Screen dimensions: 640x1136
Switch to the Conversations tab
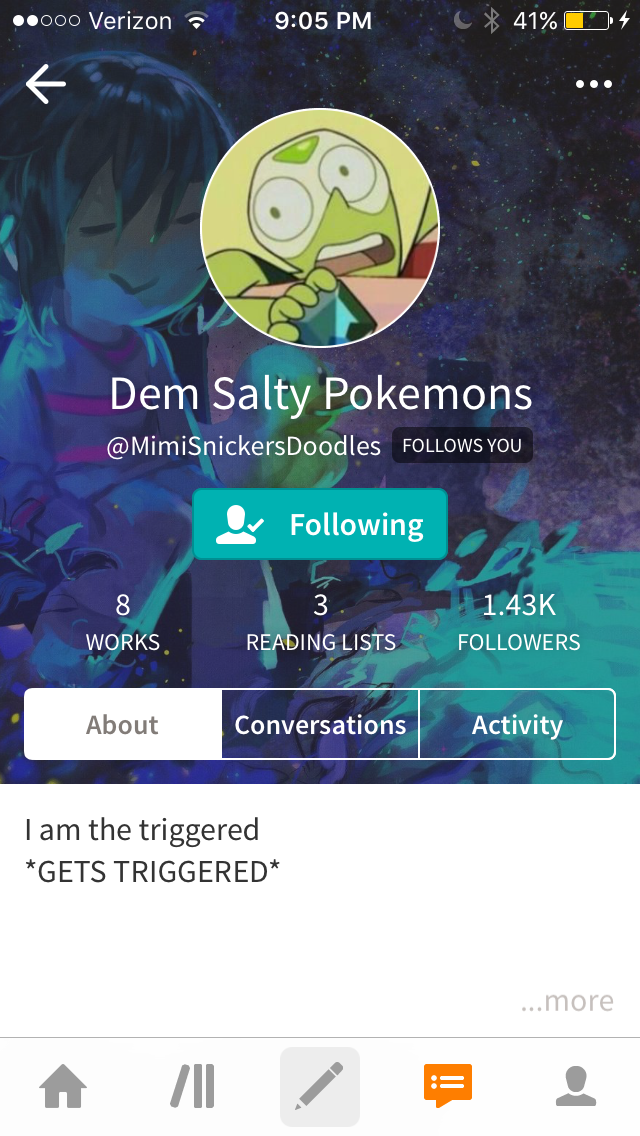click(320, 724)
